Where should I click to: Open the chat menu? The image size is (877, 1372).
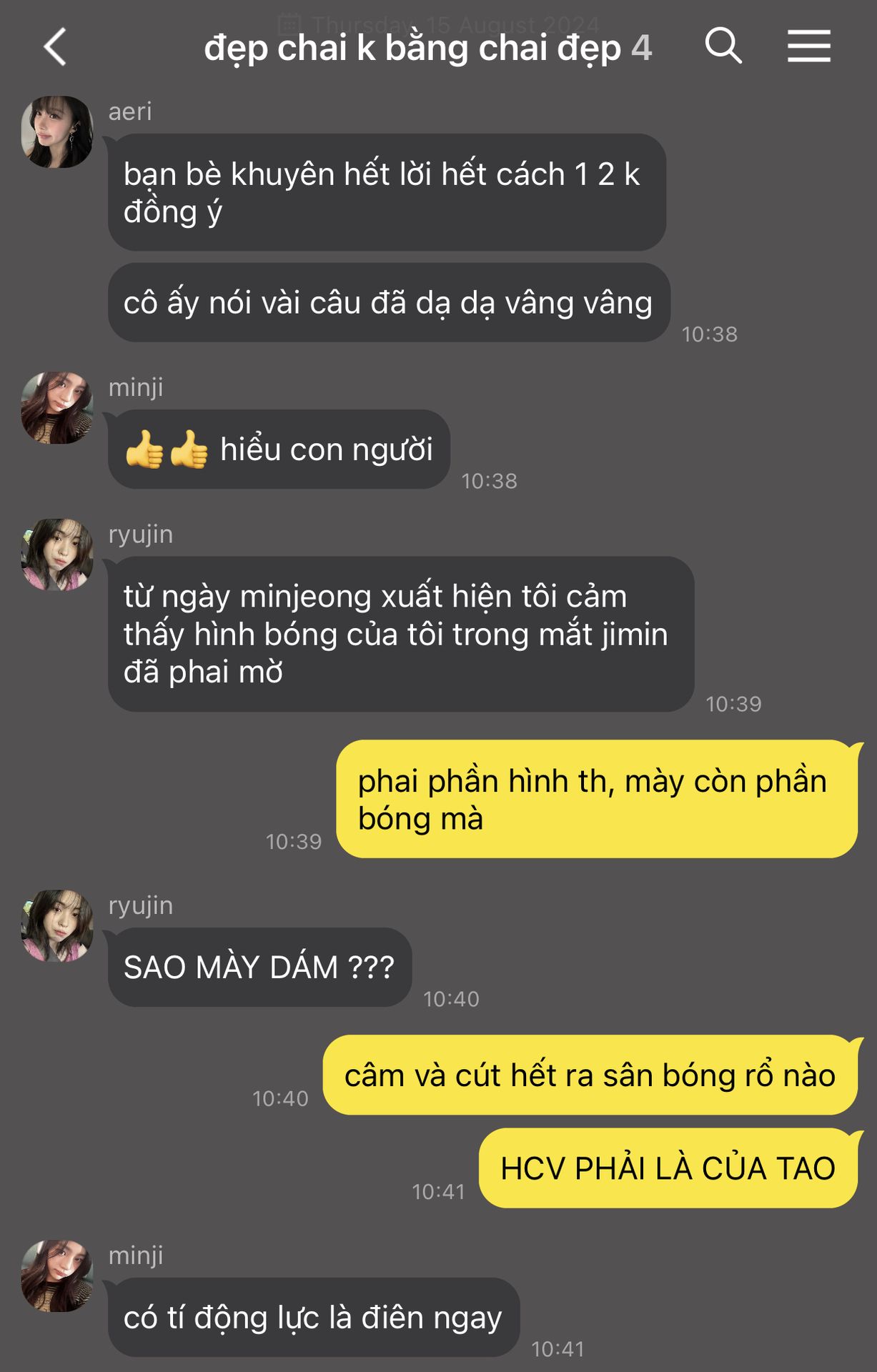pos(808,46)
